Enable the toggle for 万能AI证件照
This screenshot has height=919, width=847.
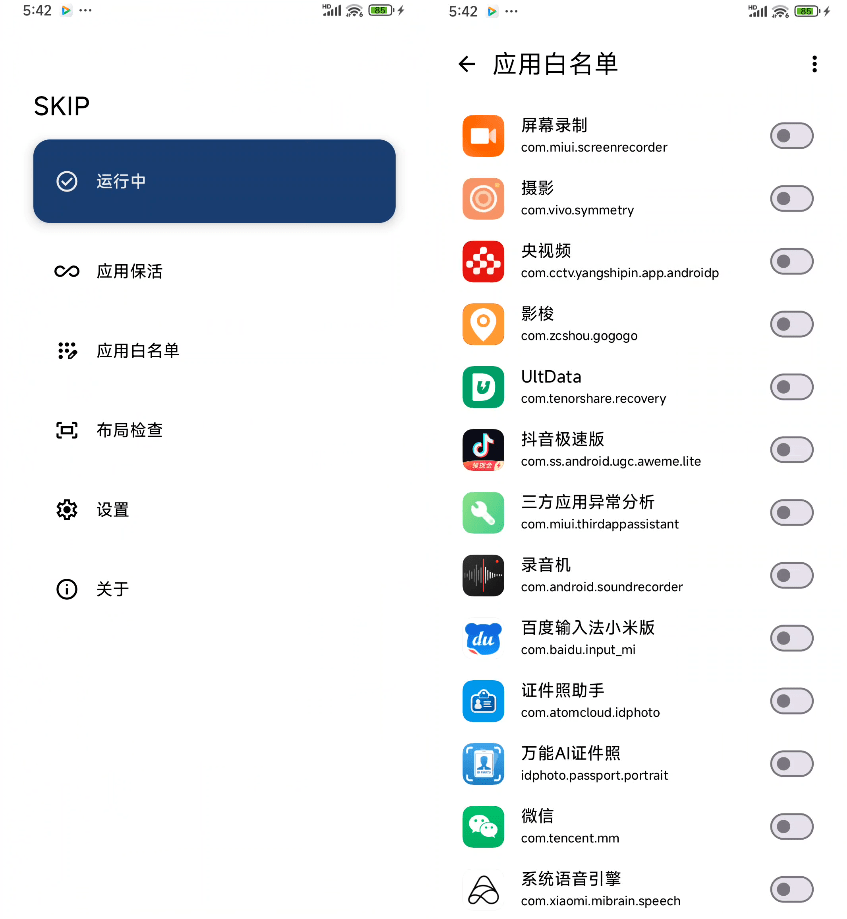click(x=791, y=763)
